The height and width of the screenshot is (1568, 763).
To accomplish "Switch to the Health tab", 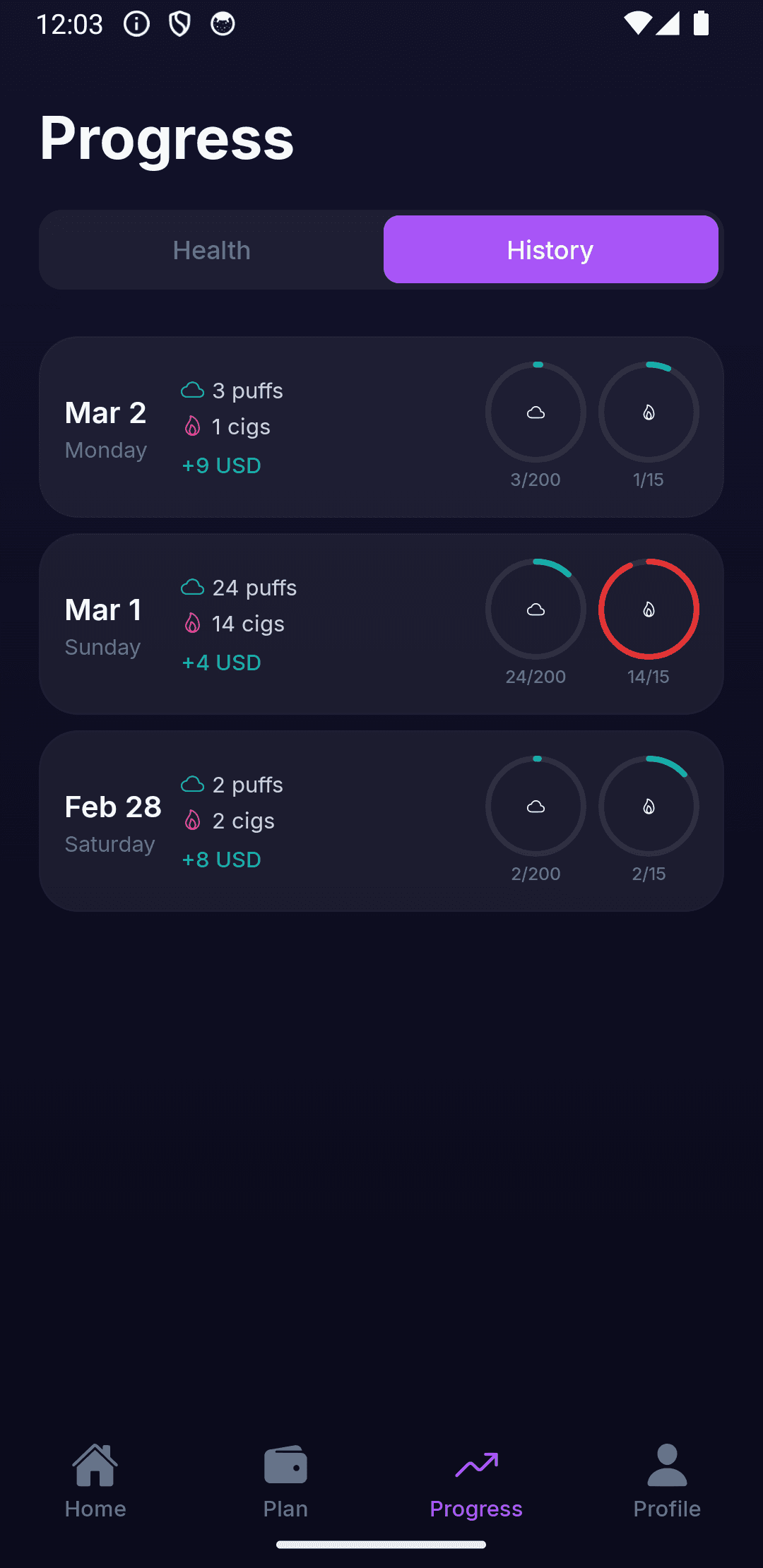I will tap(211, 249).
